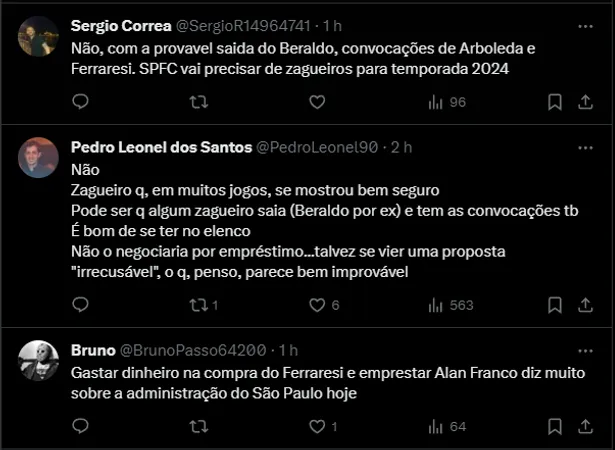Like Bruno's tweet about Ferraresi
Viewport: 615px width, 450px height.
[x=317, y=427]
